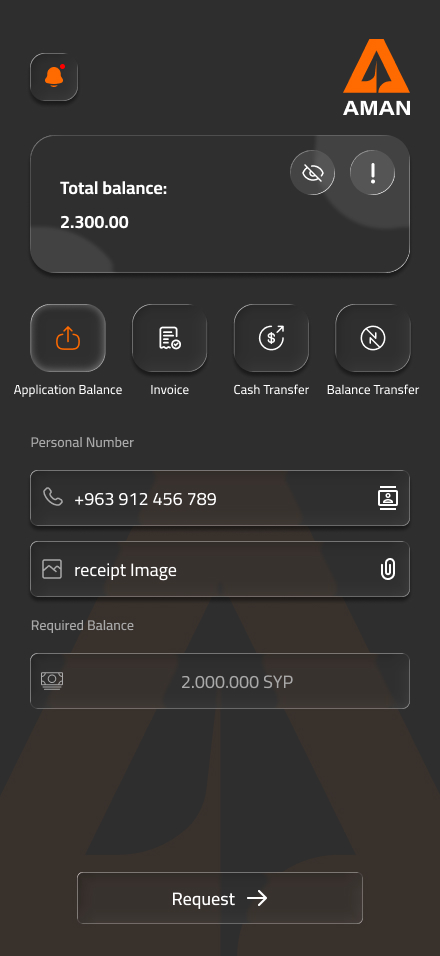Switch to Cash Transfer

click(x=271, y=338)
